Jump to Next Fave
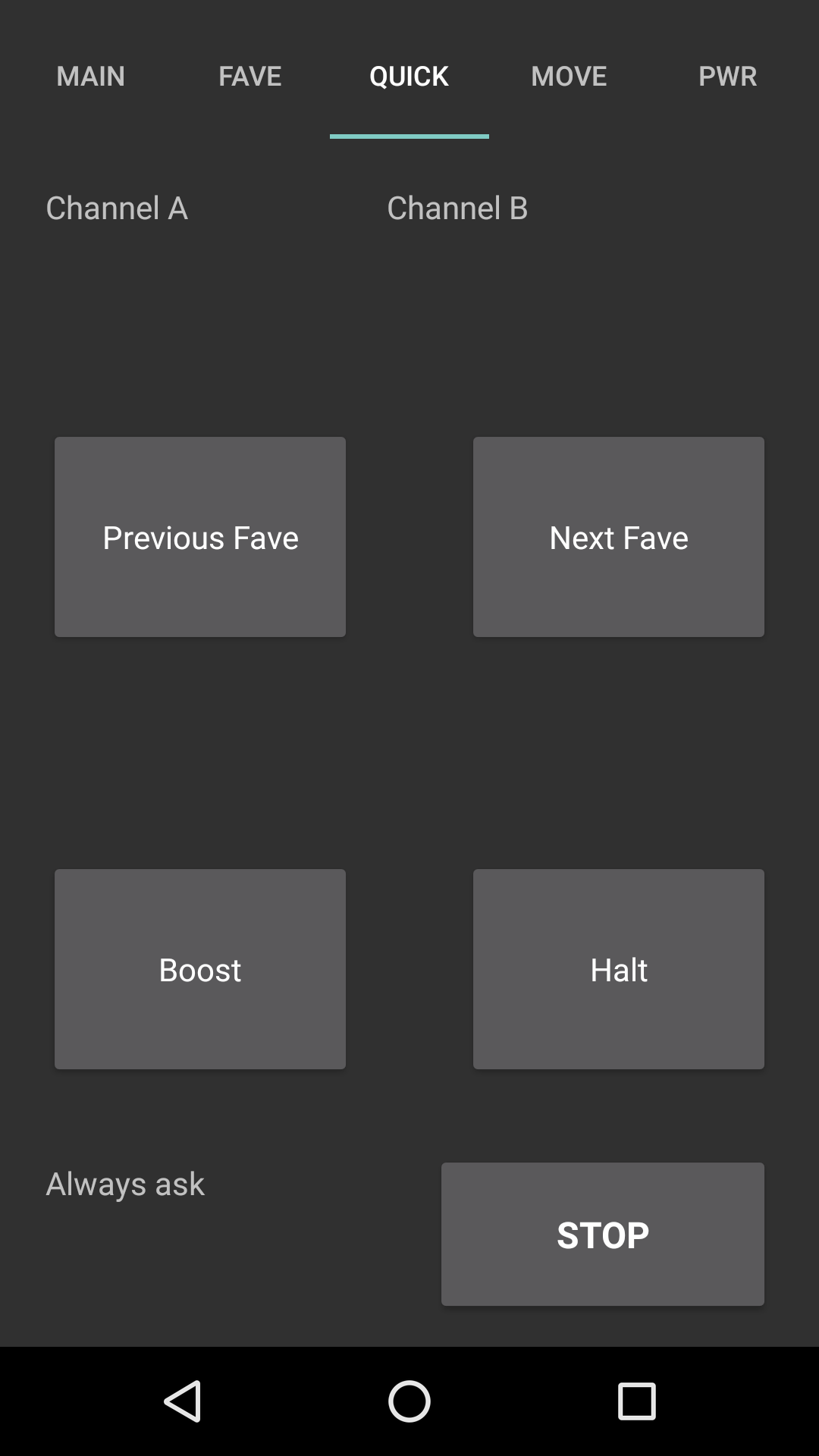Image resolution: width=819 pixels, height=1456 pixels. [x=619, y=537]
